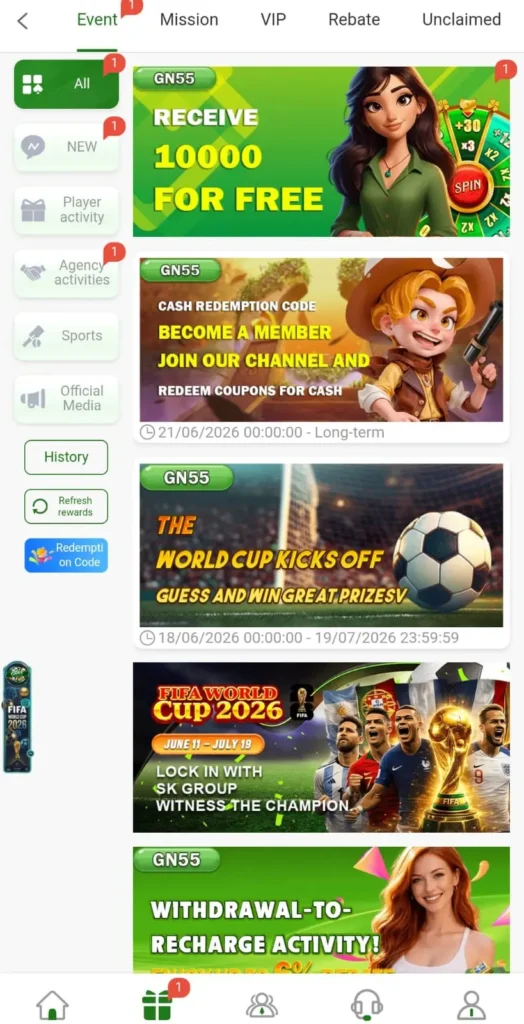Go back using the top-left arrow
Viewport: 524px width, 1024px height.
23,21
